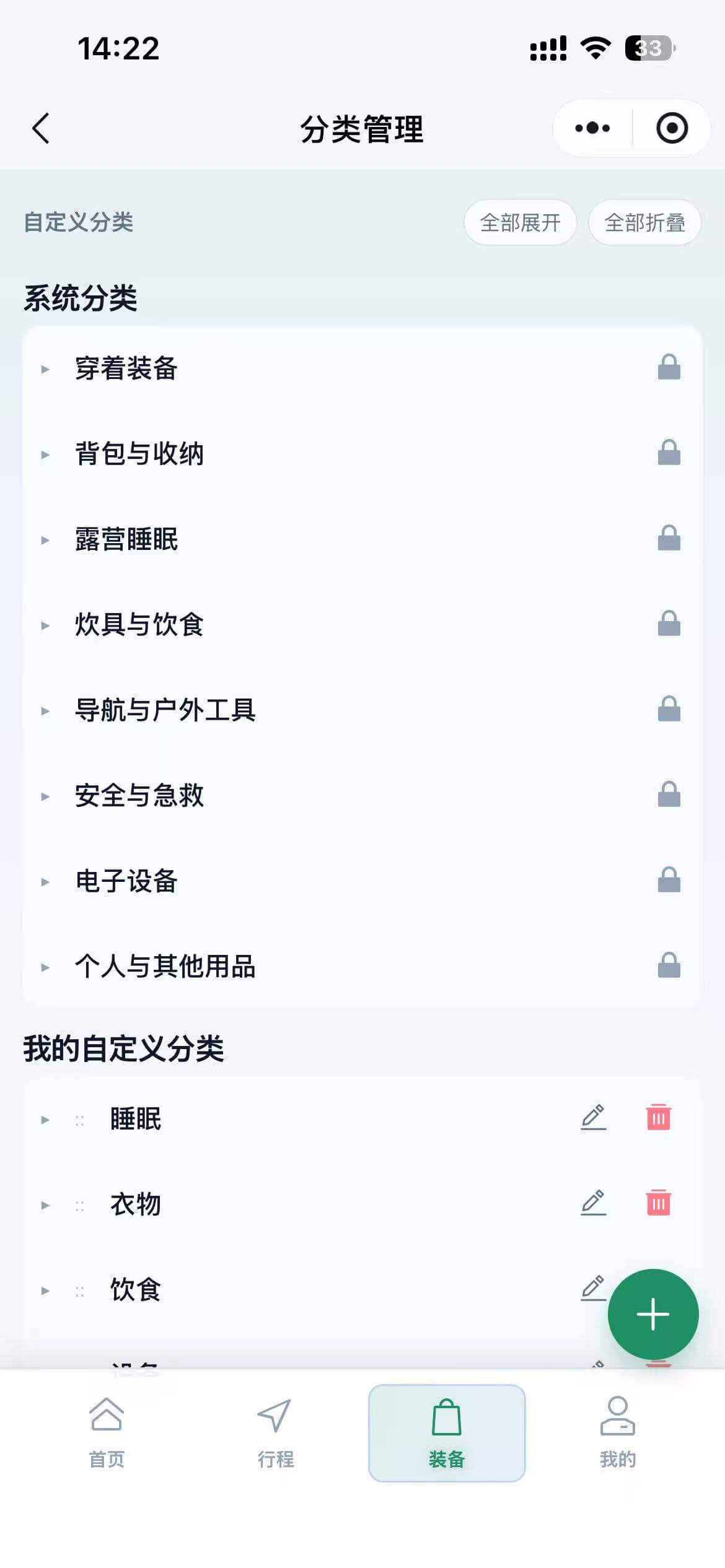Expand the 穿着装备 category
Image resolution: width=725 pixels, height=1568 pixels.
tap(45, 370)
